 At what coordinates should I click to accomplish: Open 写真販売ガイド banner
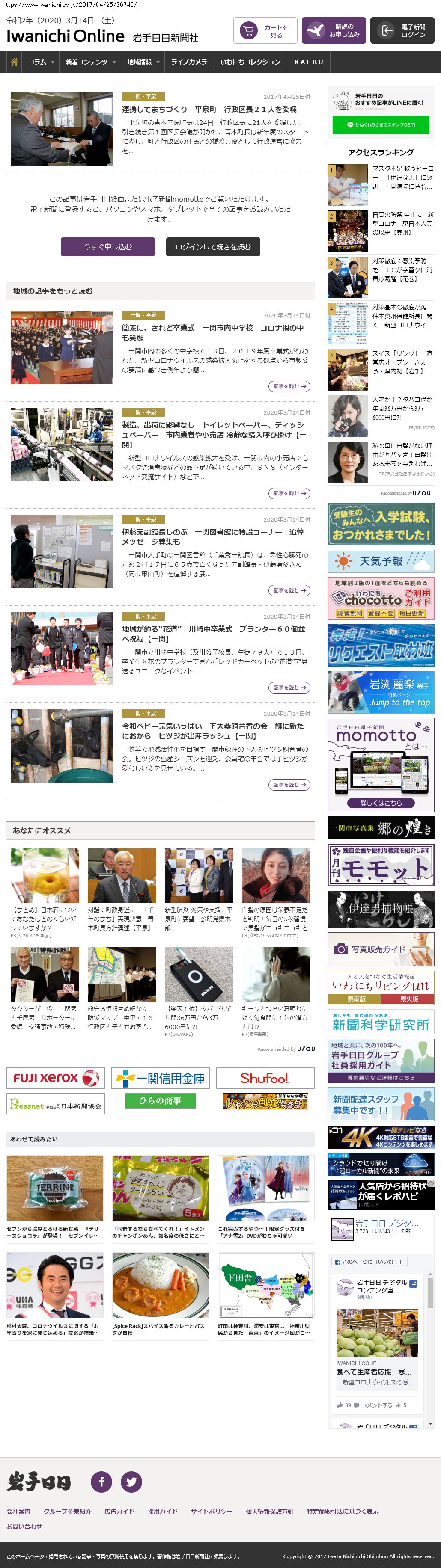point(381,949)
